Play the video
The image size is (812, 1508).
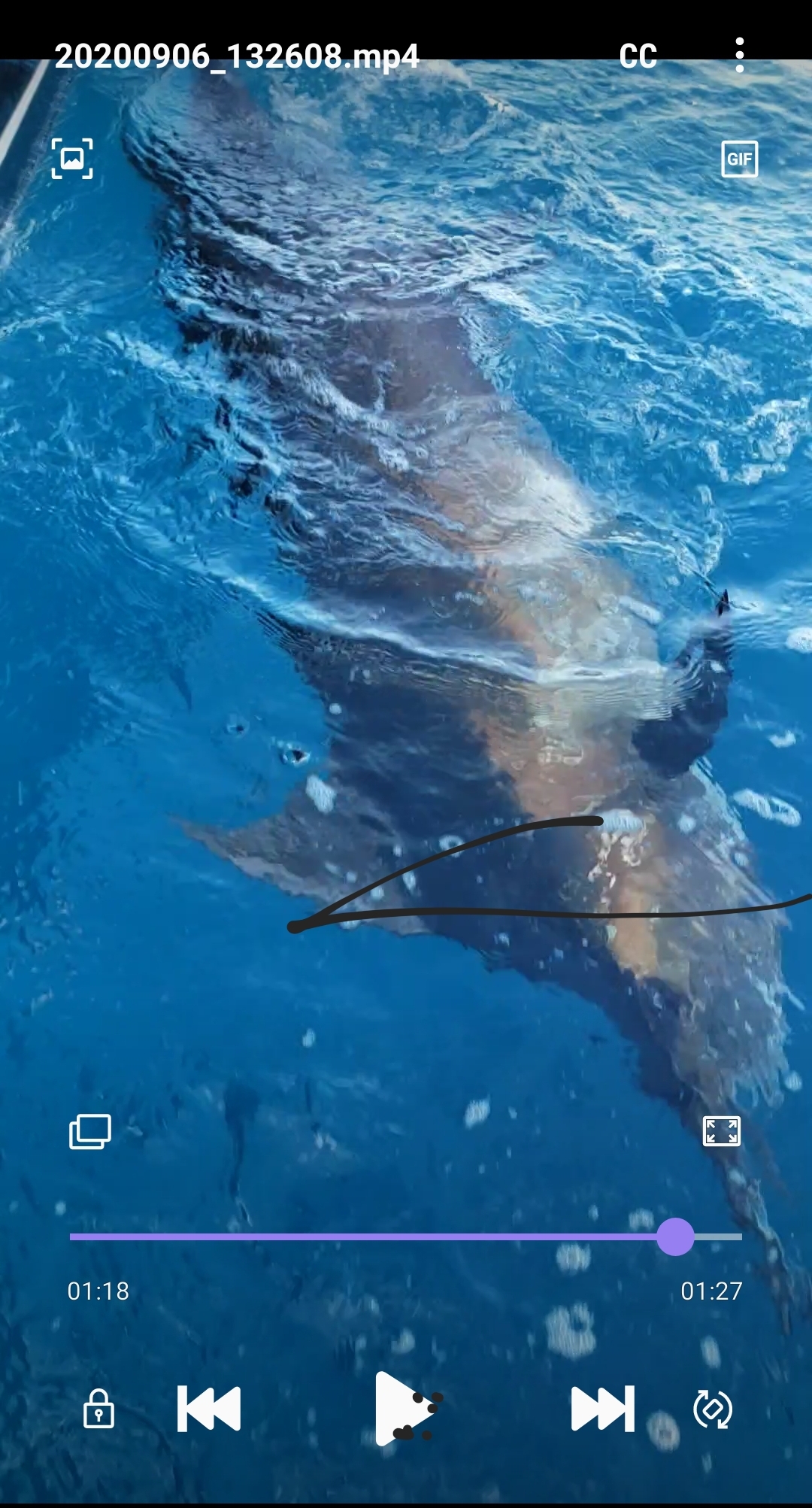(406, 1408)
